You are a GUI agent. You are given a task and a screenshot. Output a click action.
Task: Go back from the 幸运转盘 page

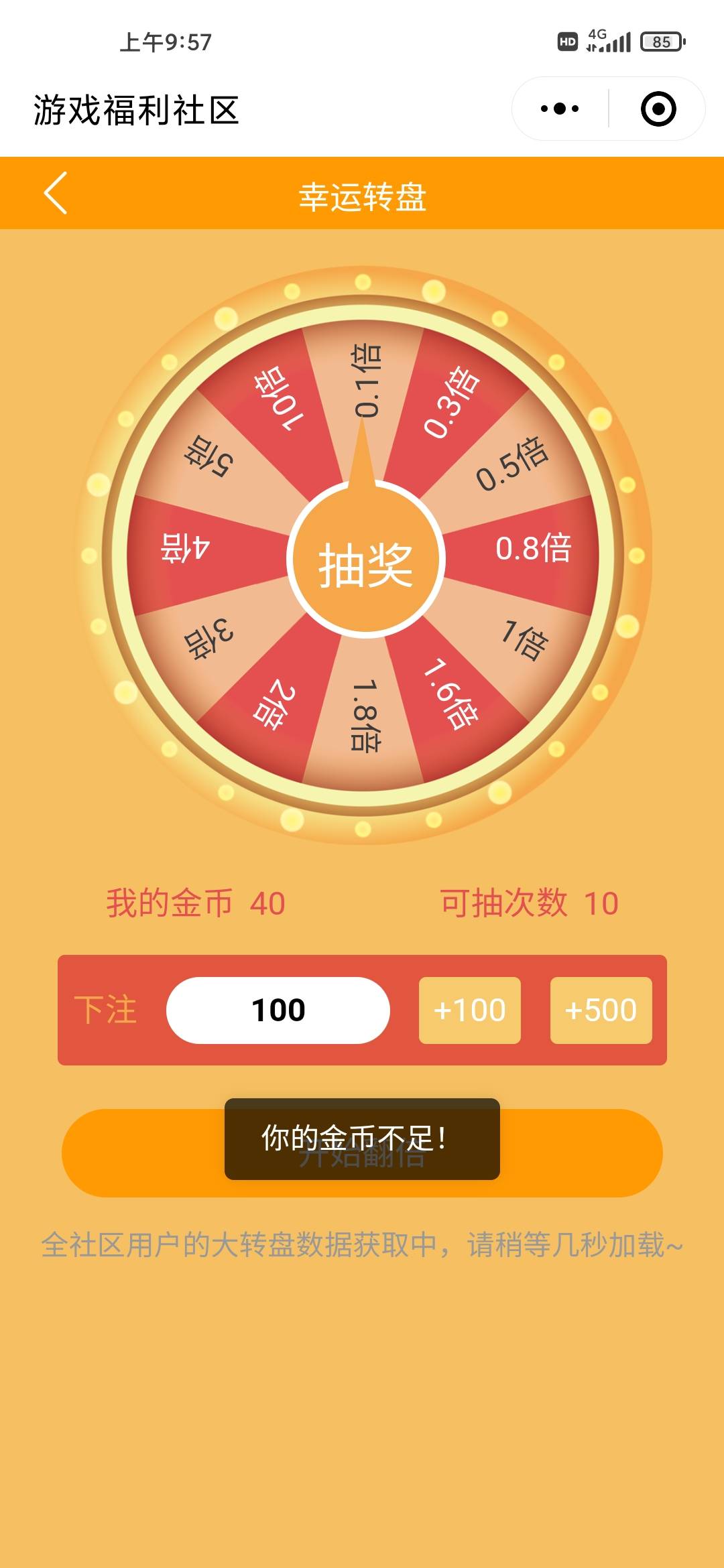click(x=56, y=193)
